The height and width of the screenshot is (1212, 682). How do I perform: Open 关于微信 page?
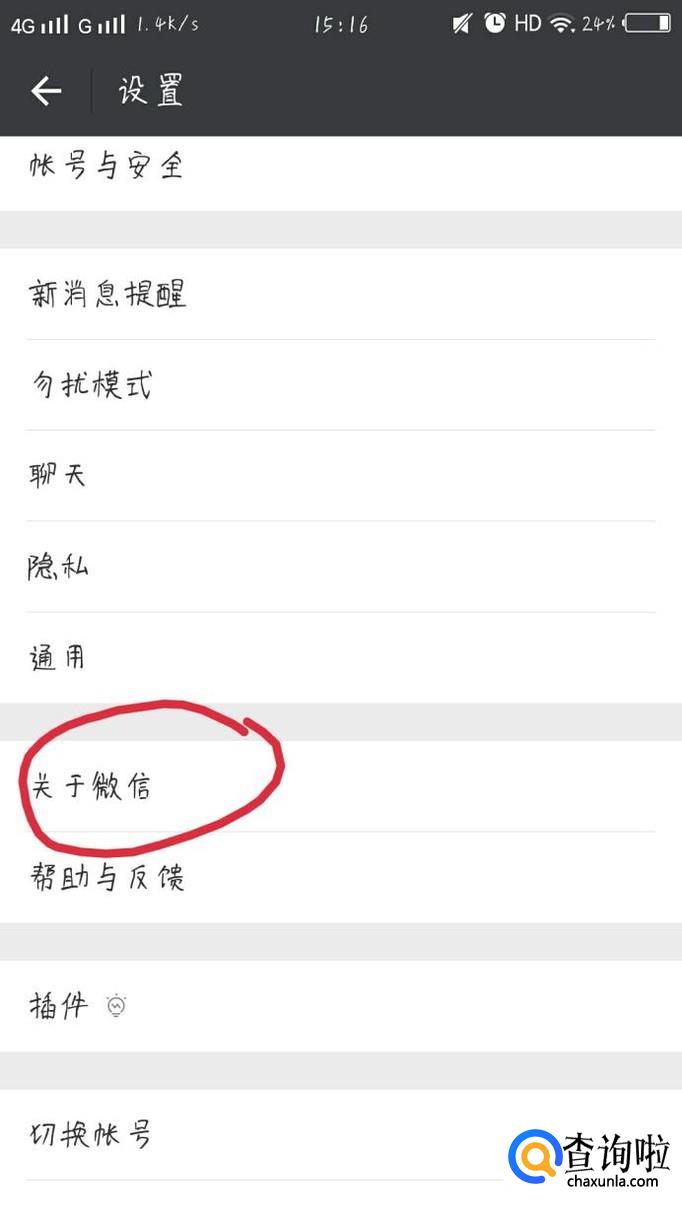pos(92,787)
